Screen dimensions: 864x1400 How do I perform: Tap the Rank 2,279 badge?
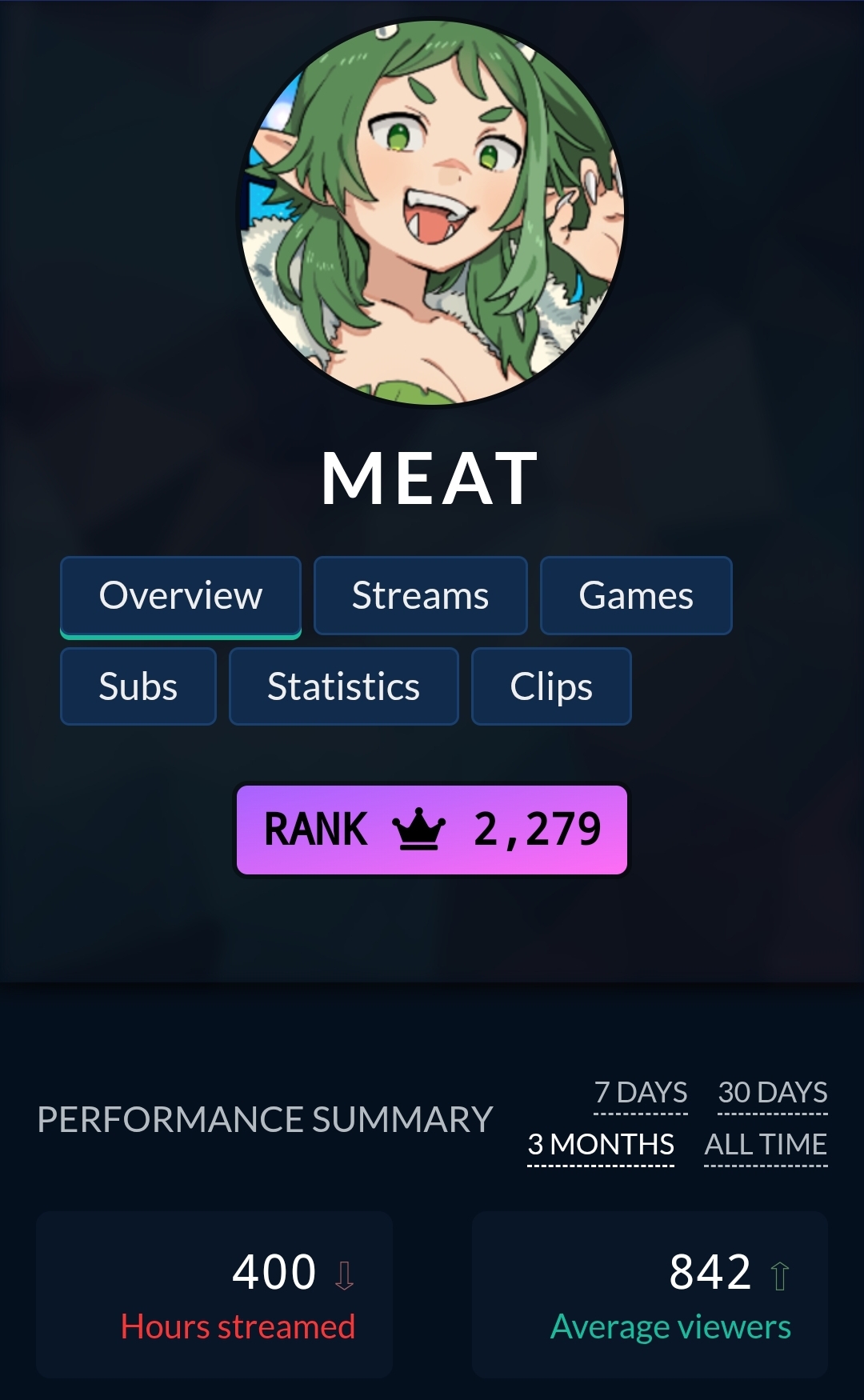(432, 830)
